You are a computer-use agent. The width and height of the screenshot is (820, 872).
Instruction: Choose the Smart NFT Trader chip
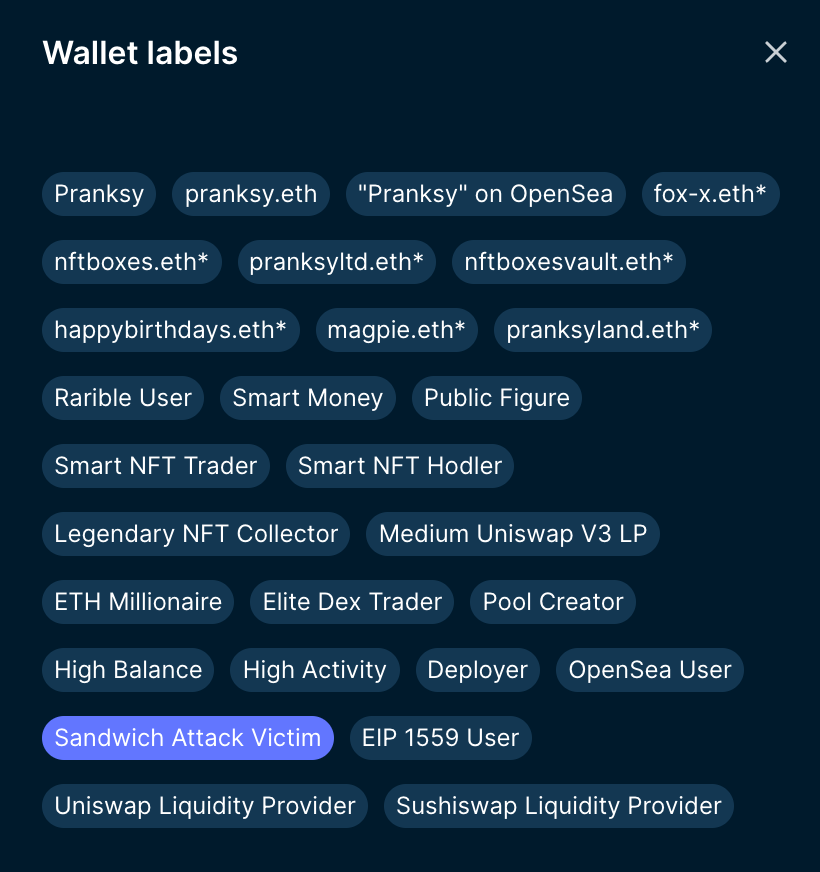point(156,466)
